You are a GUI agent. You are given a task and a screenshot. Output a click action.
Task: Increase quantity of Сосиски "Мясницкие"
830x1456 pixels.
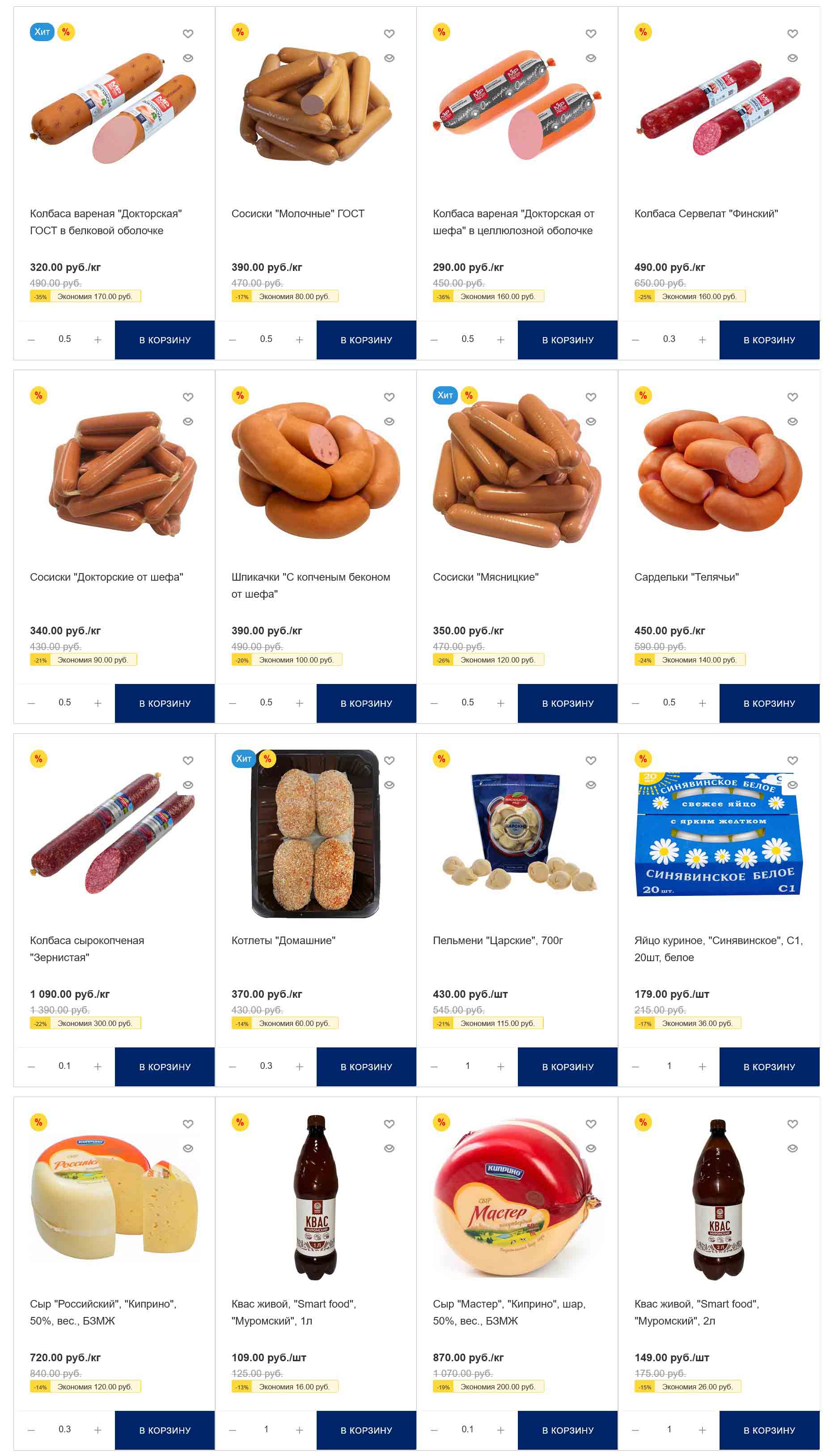(500, 703)
